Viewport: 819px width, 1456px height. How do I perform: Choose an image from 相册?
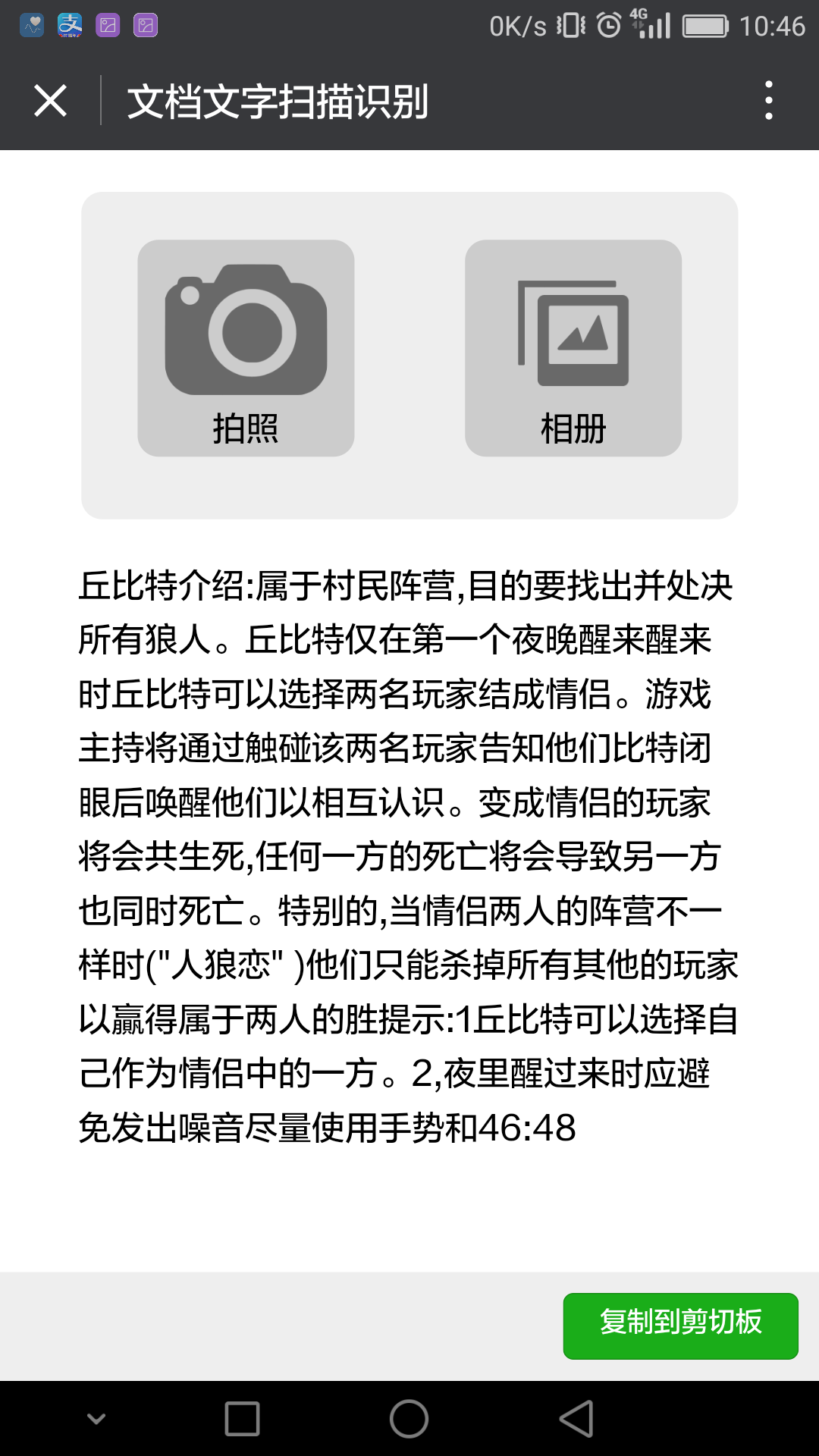click(573, 348)
